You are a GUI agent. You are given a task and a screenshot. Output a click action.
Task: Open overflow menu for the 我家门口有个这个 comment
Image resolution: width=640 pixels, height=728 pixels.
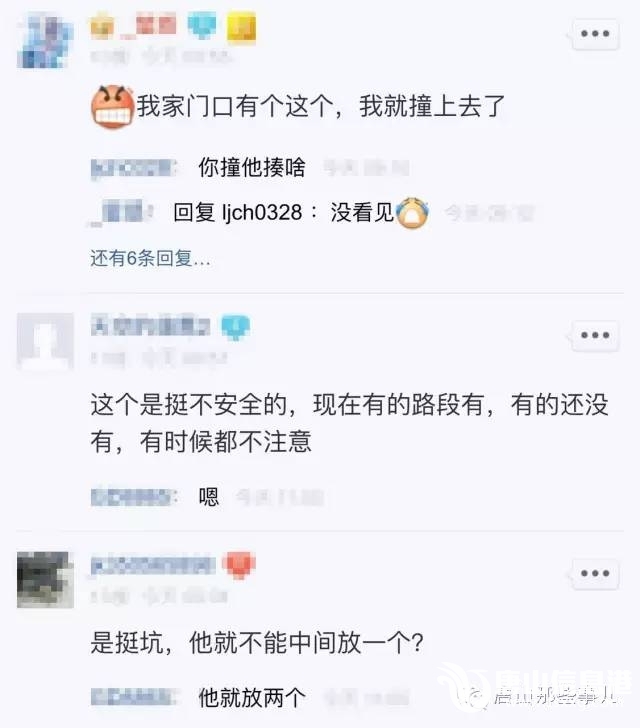pyautogui.click(x=595, y=34)
